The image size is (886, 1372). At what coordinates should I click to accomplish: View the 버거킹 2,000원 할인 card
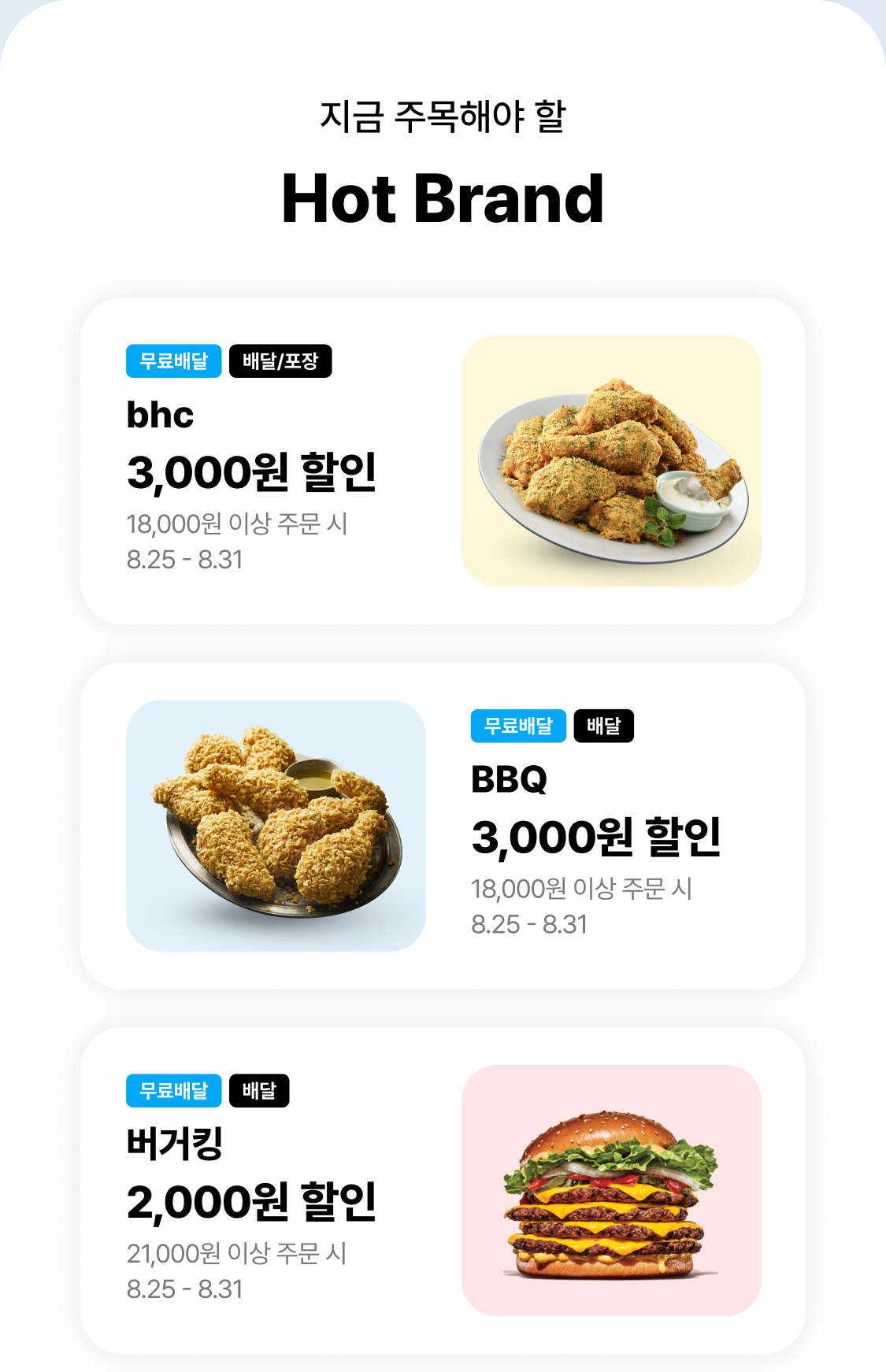[x=443, y=1190]
